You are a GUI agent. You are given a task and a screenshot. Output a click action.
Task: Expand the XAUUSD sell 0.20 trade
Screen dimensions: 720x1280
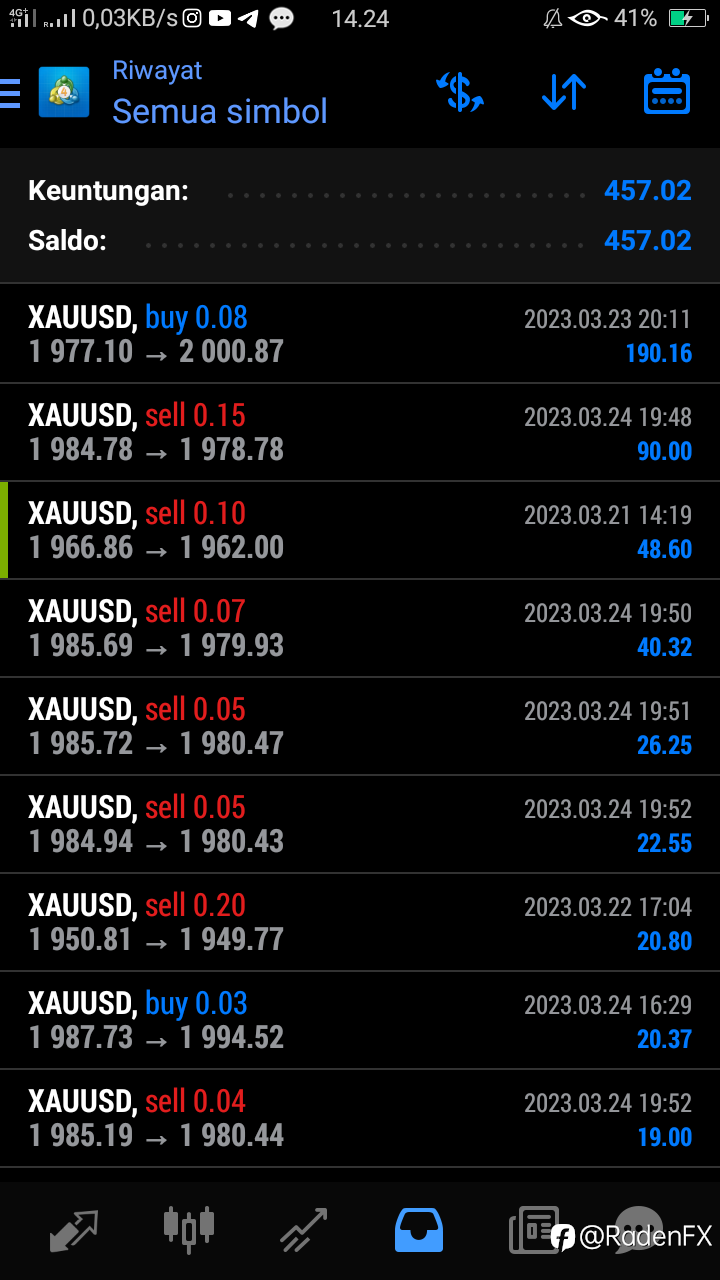pyautogui.click(x=360, y=922)
